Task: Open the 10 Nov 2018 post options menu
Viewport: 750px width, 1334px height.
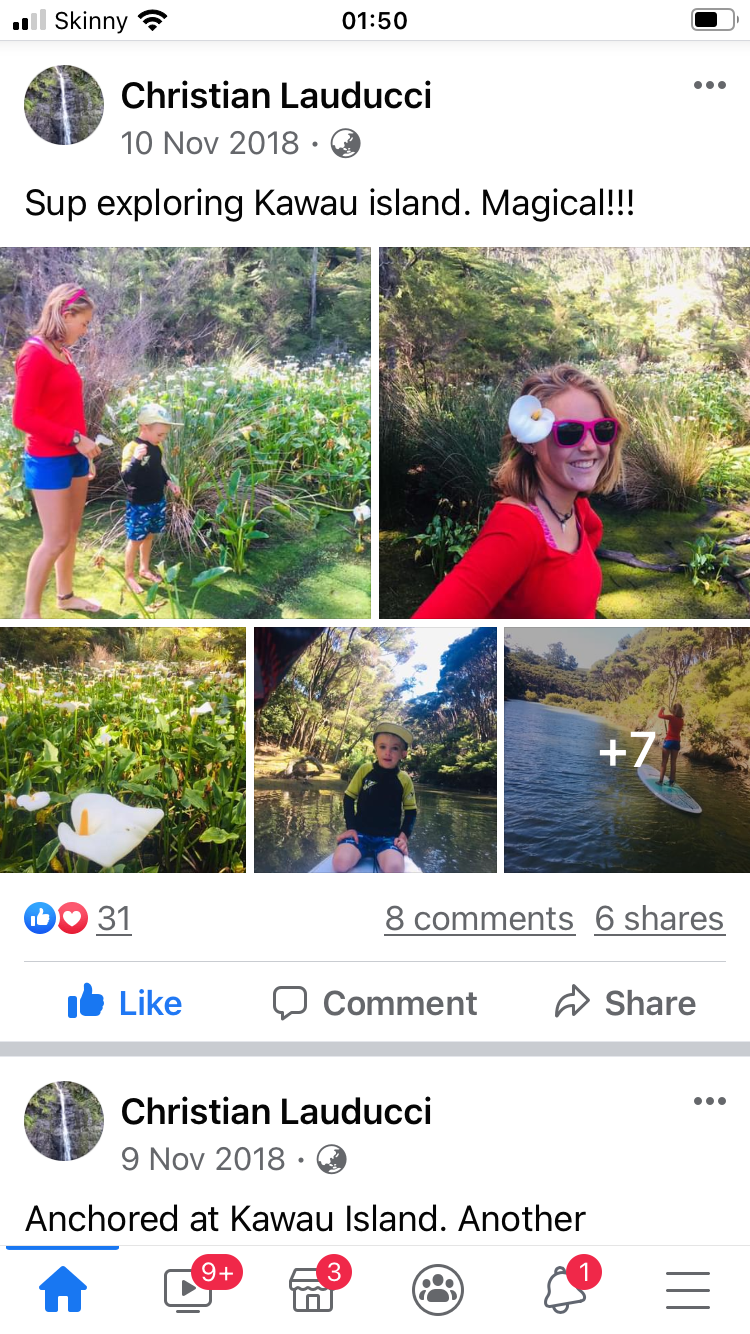Action: tap(709, 86)
